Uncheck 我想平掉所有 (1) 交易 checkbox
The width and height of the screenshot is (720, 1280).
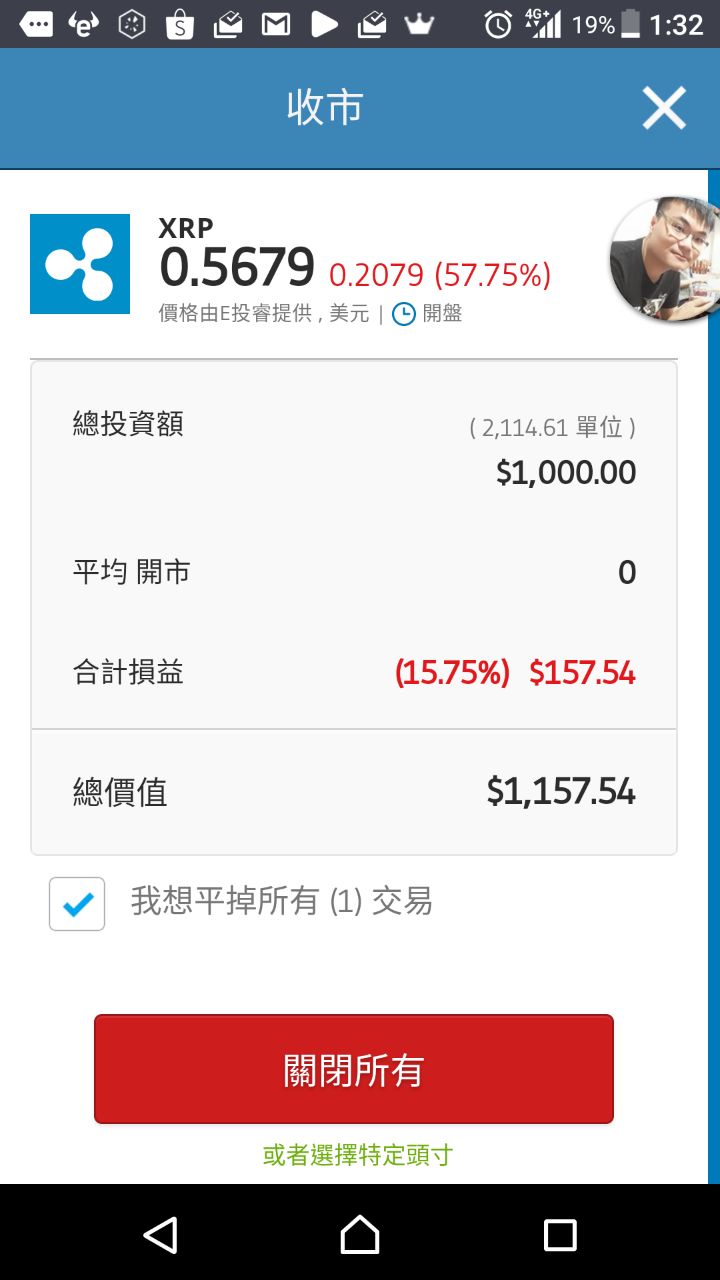77,904
